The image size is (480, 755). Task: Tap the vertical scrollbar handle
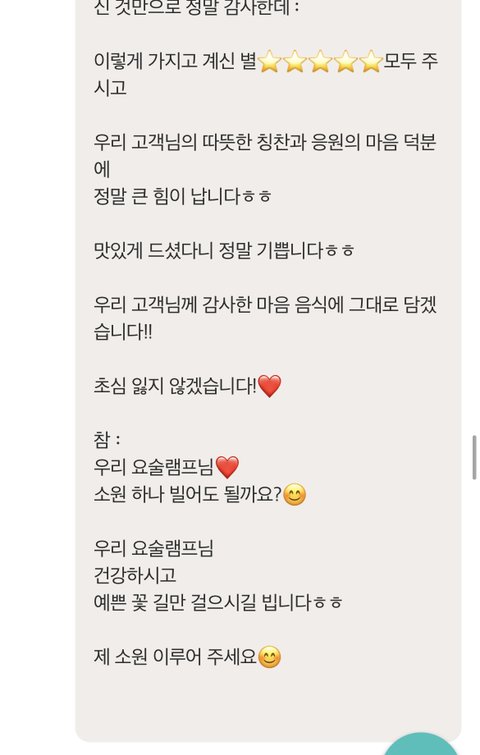(474, 457)
